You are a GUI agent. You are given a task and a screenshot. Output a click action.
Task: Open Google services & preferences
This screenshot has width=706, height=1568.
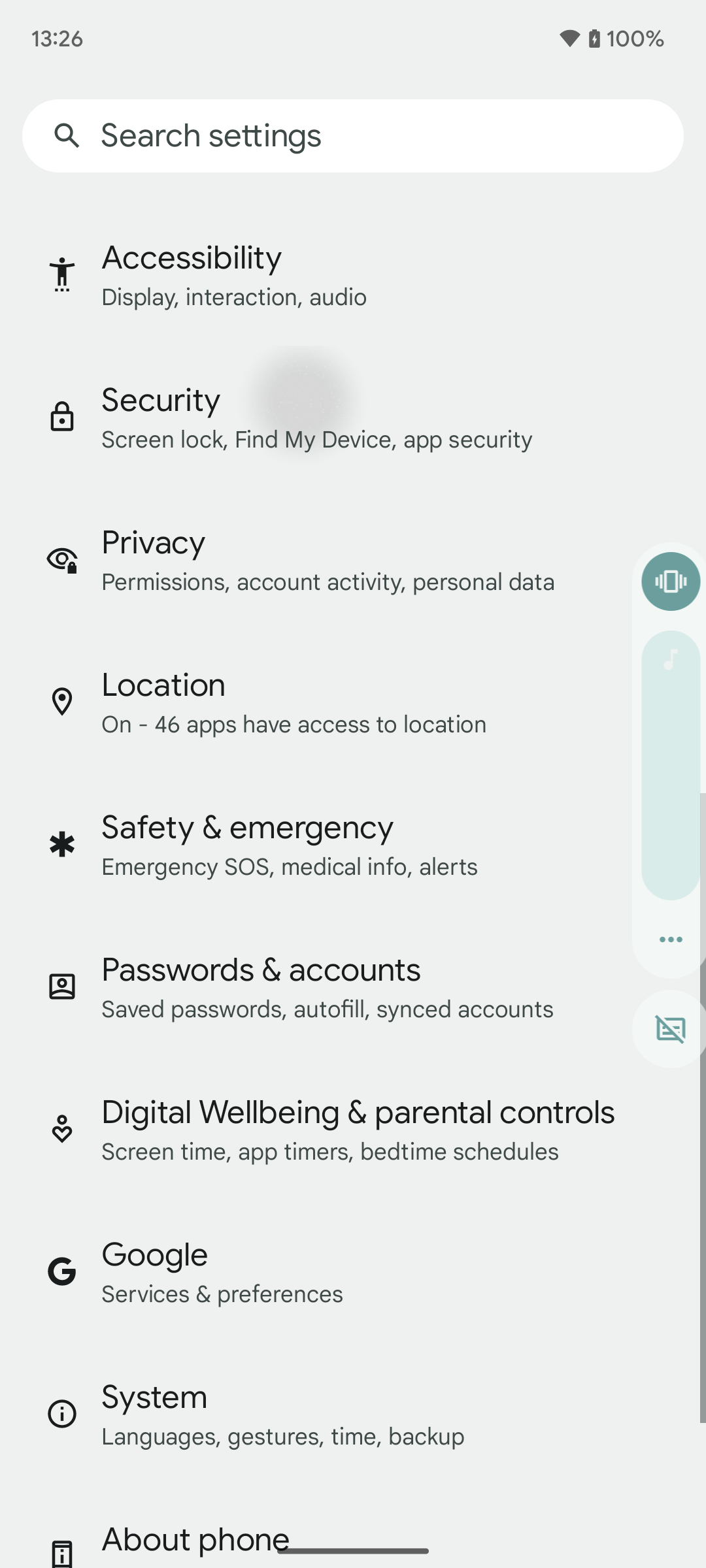[353, 1272]
